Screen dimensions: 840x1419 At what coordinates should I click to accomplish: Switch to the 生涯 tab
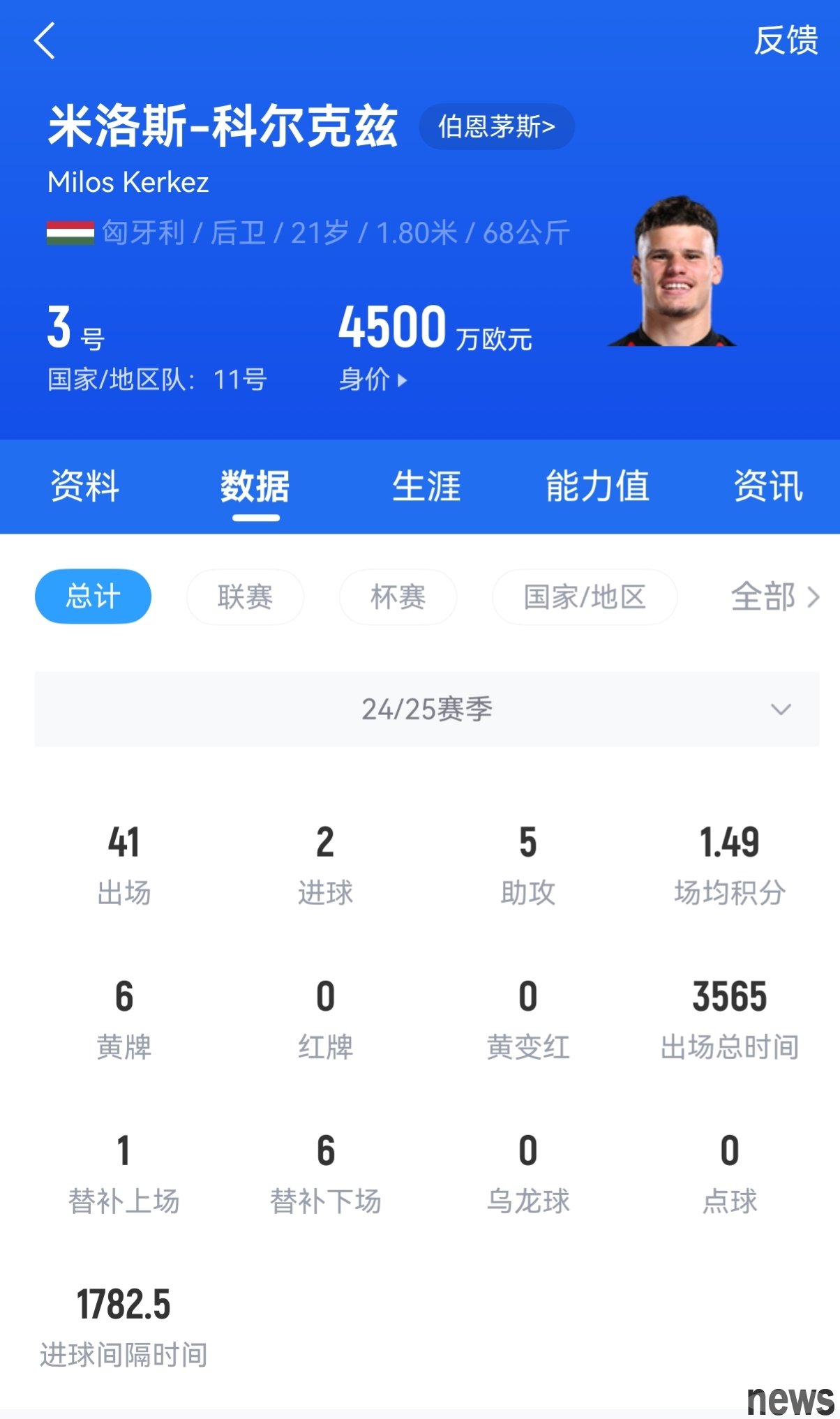click(x=426, y=486)
